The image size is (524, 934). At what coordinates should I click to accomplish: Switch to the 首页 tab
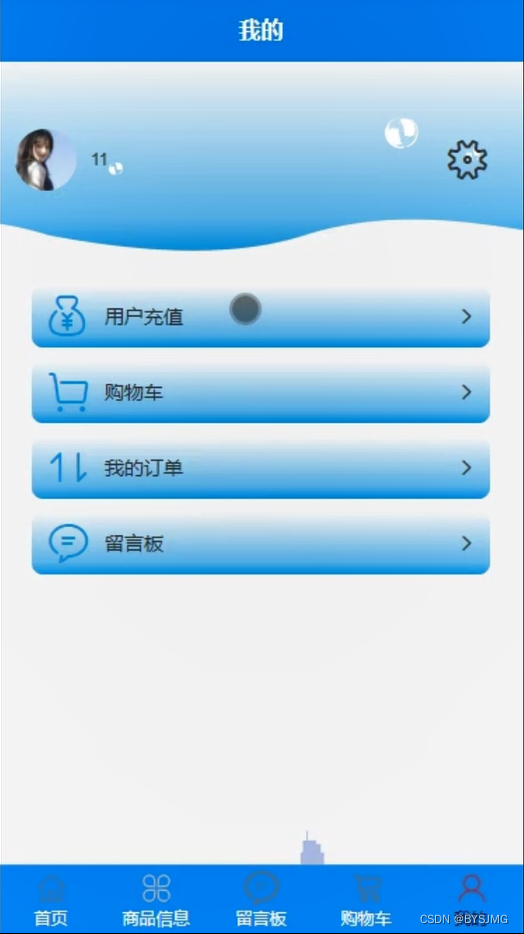(x=51, y=899)
